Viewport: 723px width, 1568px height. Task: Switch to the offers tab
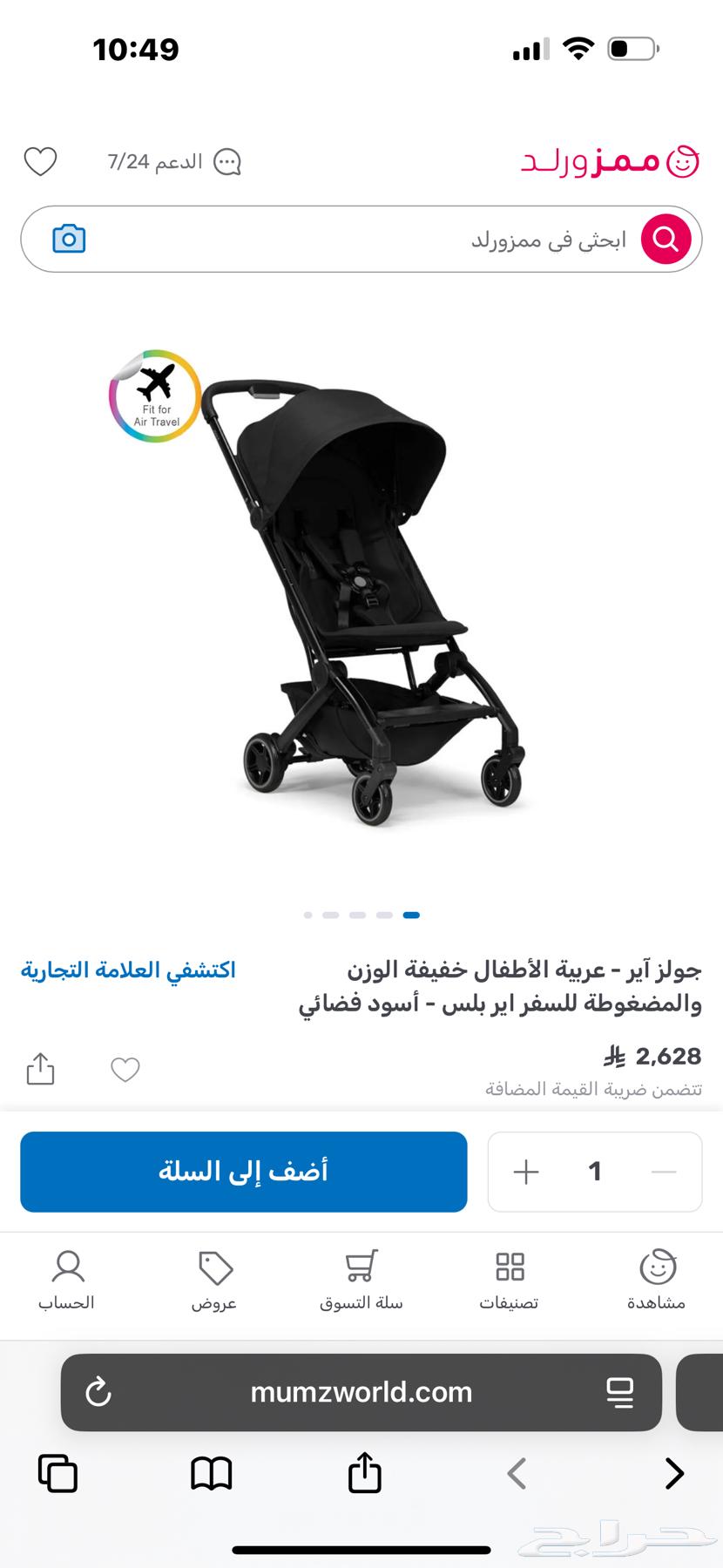point(214,1279)
